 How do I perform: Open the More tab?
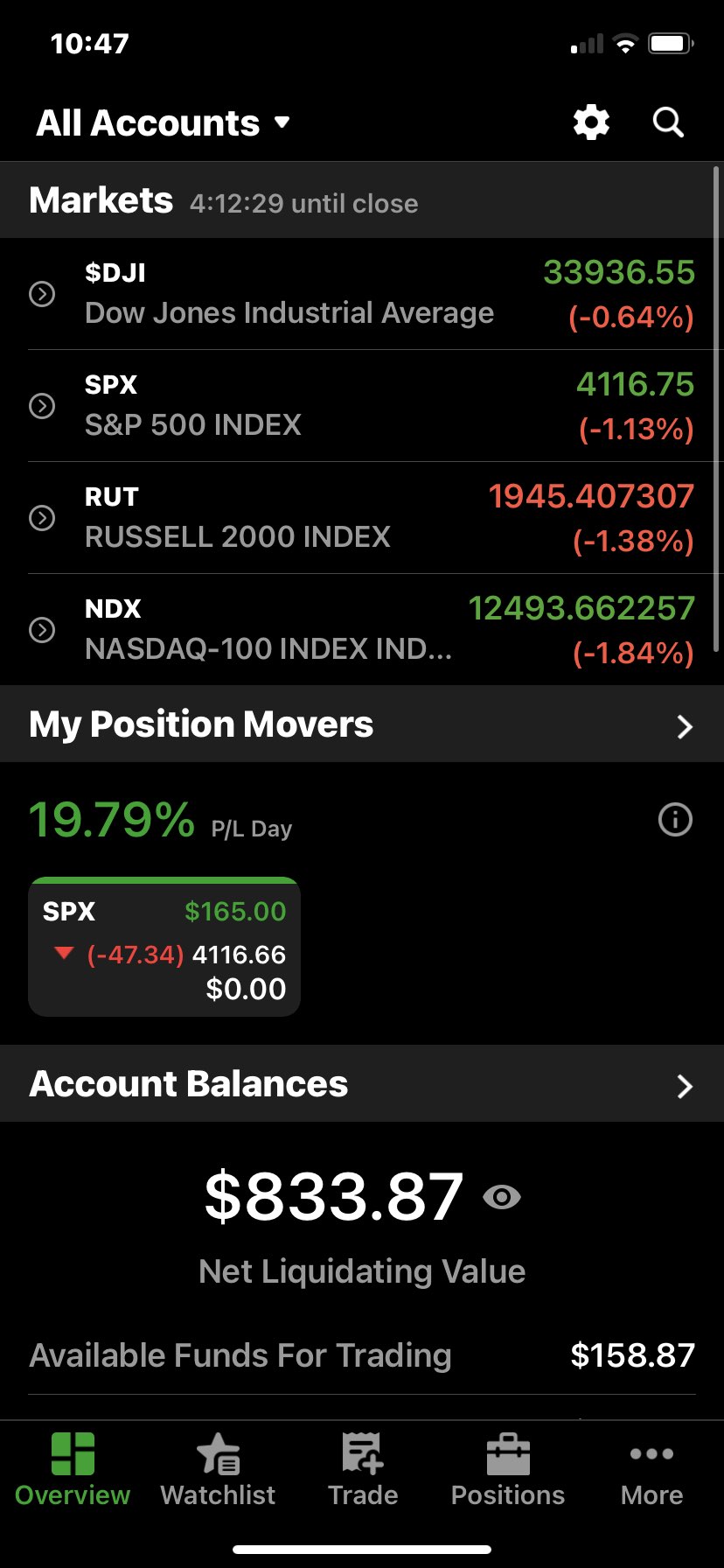pos(652,1470)
